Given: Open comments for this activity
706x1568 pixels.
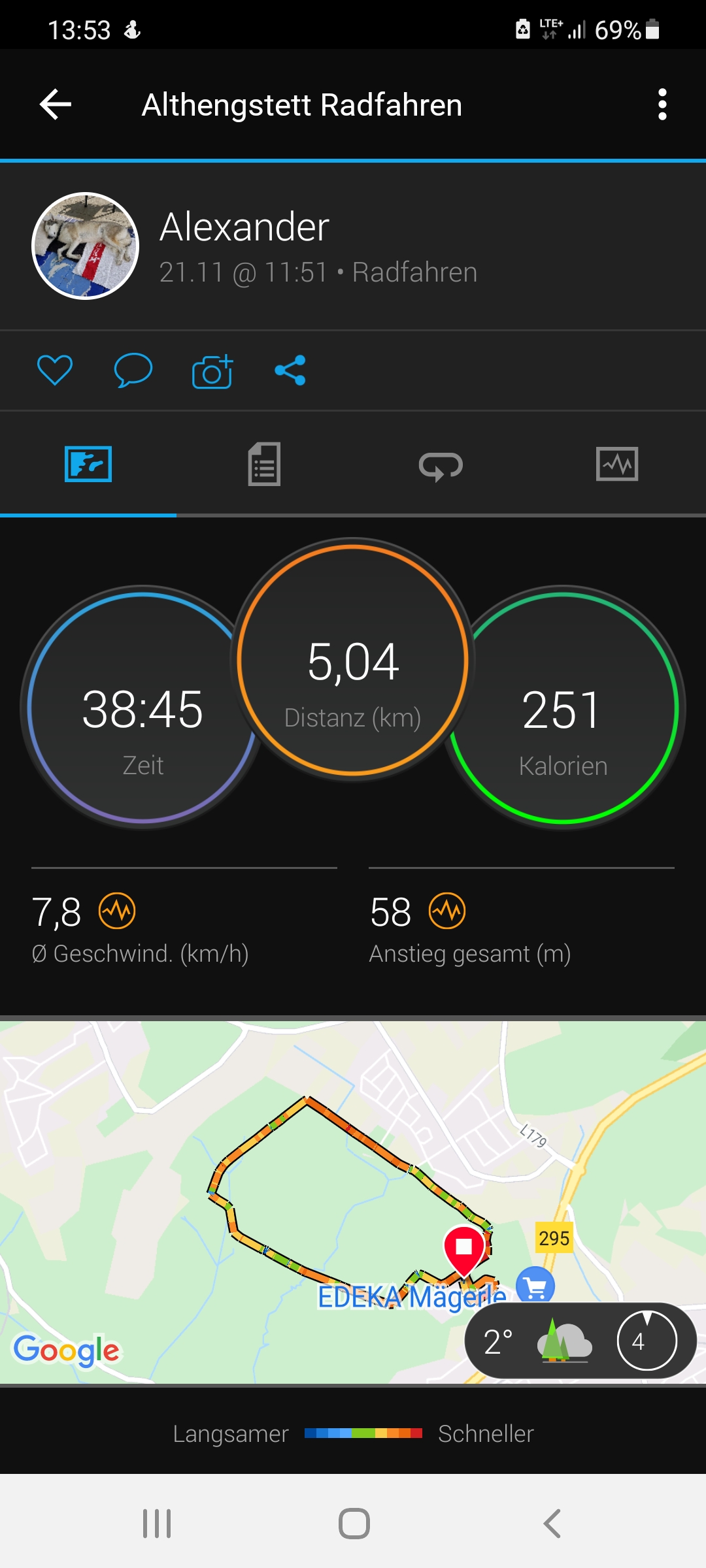Looking at the screenshot, I should 133,370.
